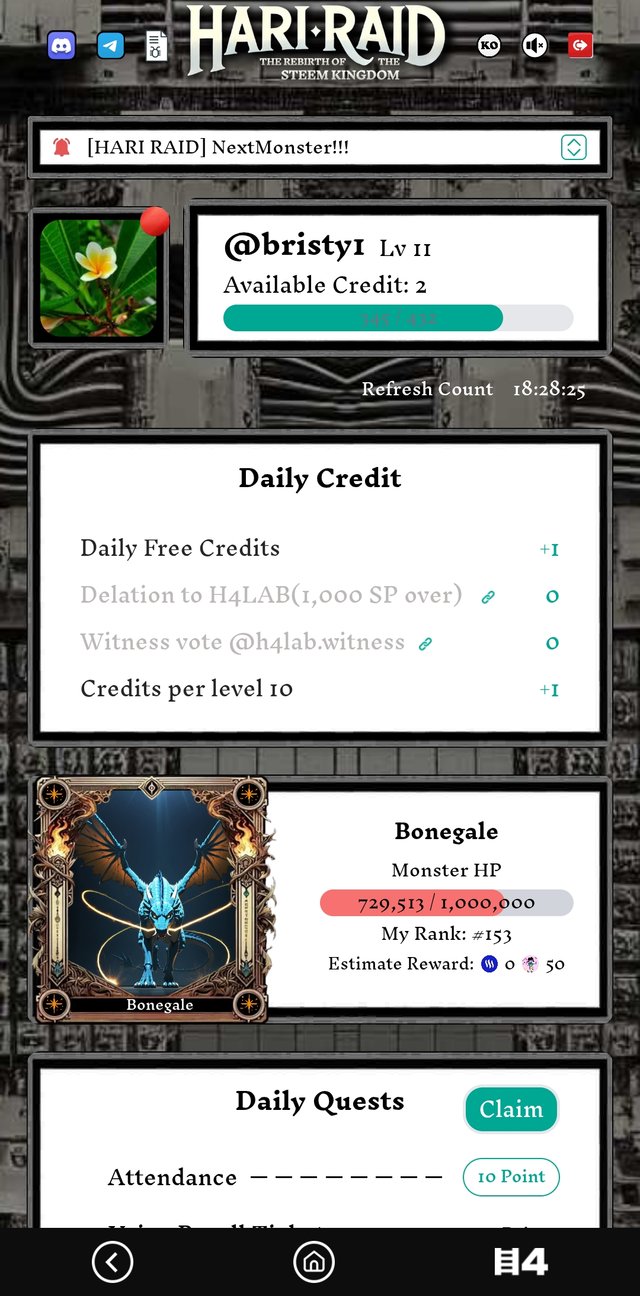
Task: Open the H4 logo menu
Action: pos(521,1262)
